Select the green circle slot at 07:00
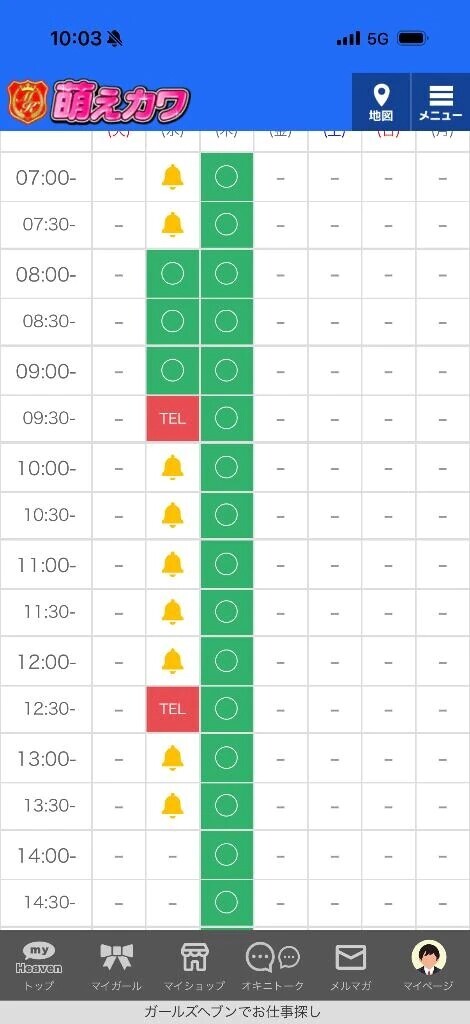The image size is (470, 1024). click(x=227, y=177)
